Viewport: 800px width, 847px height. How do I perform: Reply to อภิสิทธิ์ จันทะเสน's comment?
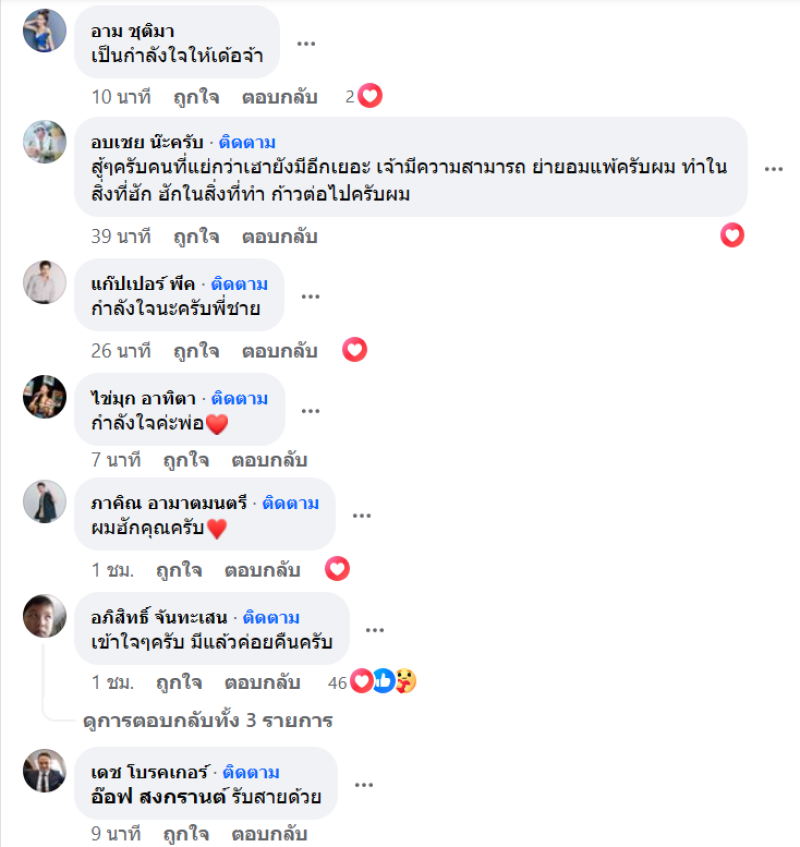click(262, 683)
